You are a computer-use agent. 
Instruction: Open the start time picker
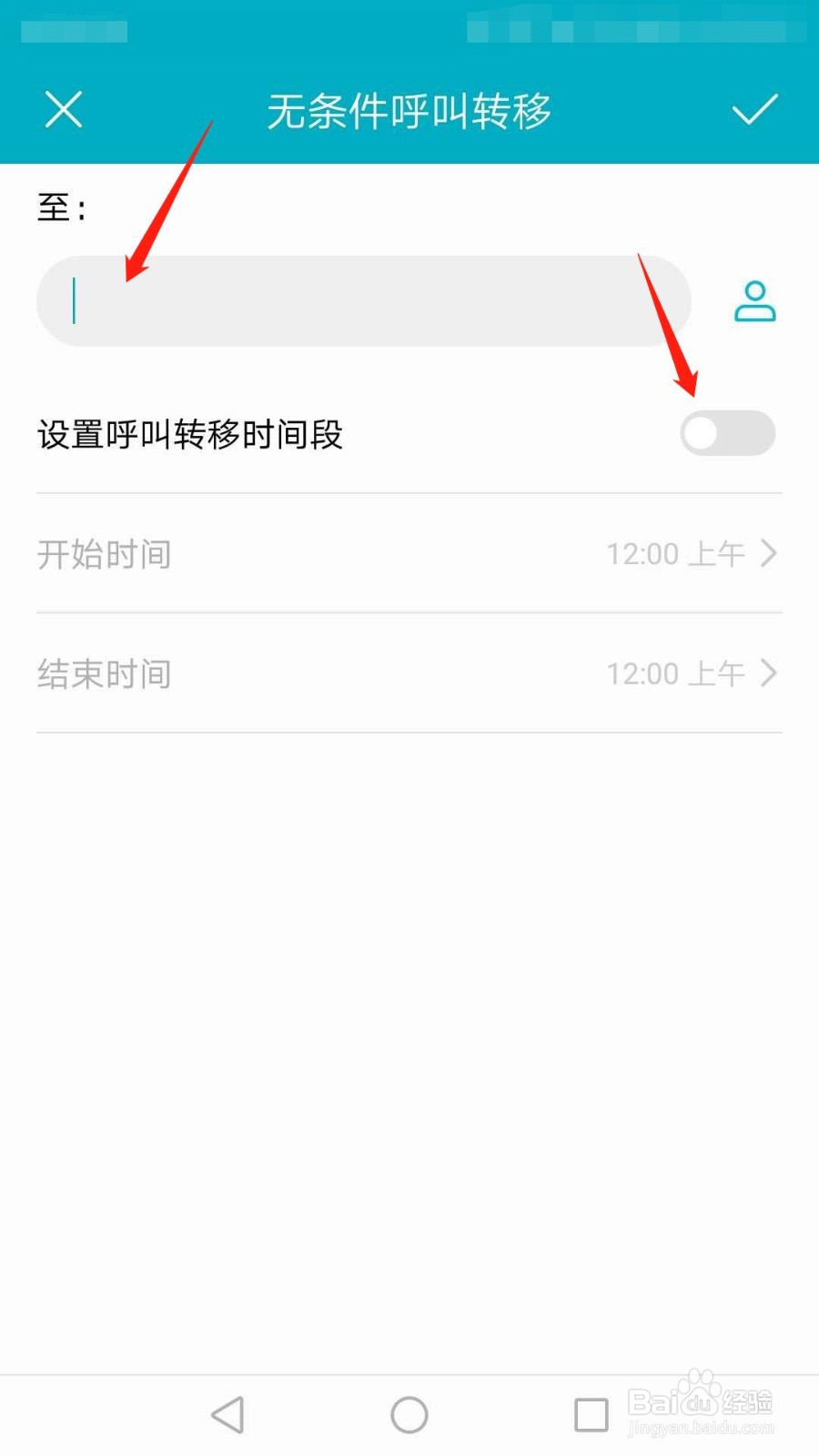pyautogui.click(x=409, y=553)
